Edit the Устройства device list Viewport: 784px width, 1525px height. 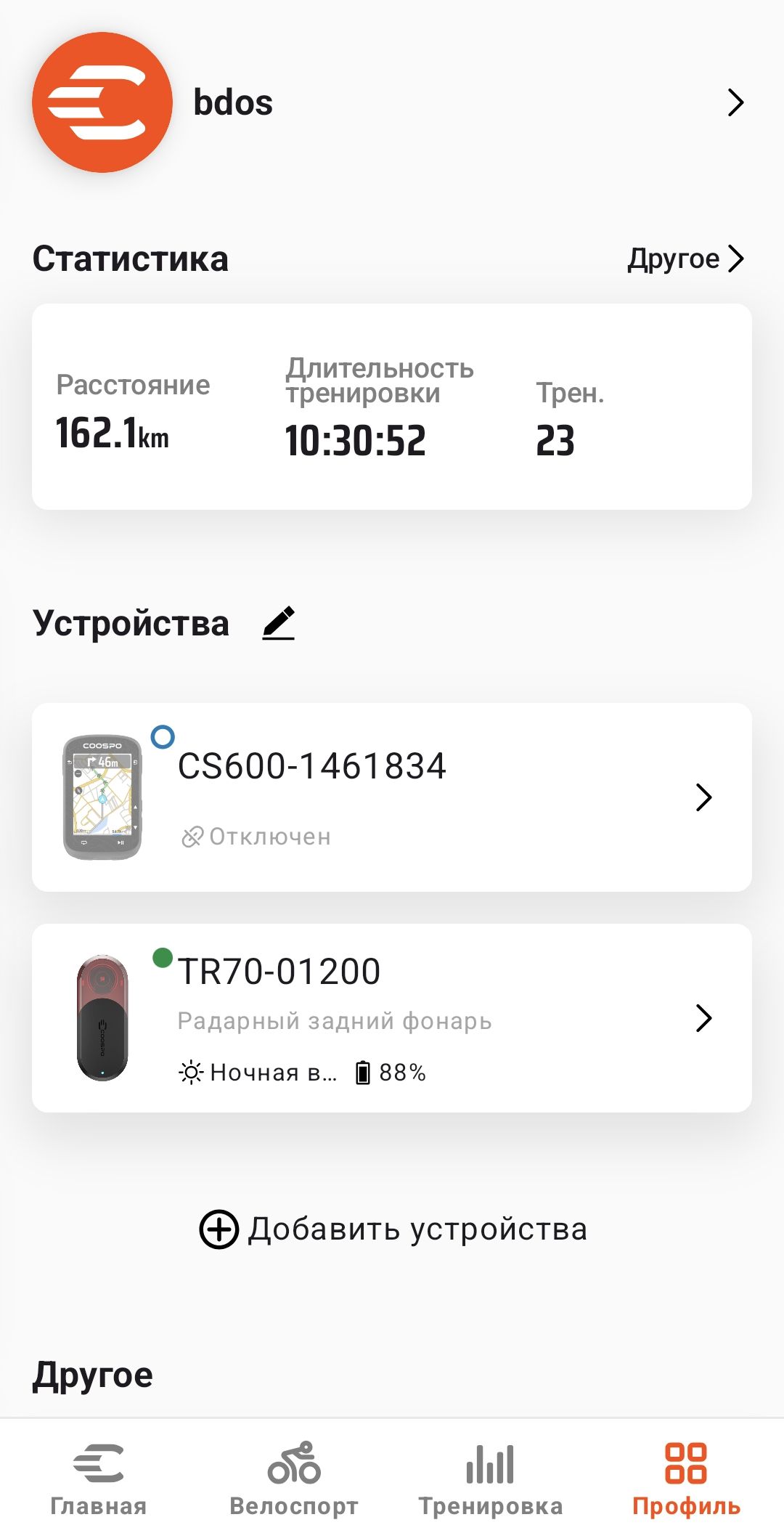[x=279, y=623]
